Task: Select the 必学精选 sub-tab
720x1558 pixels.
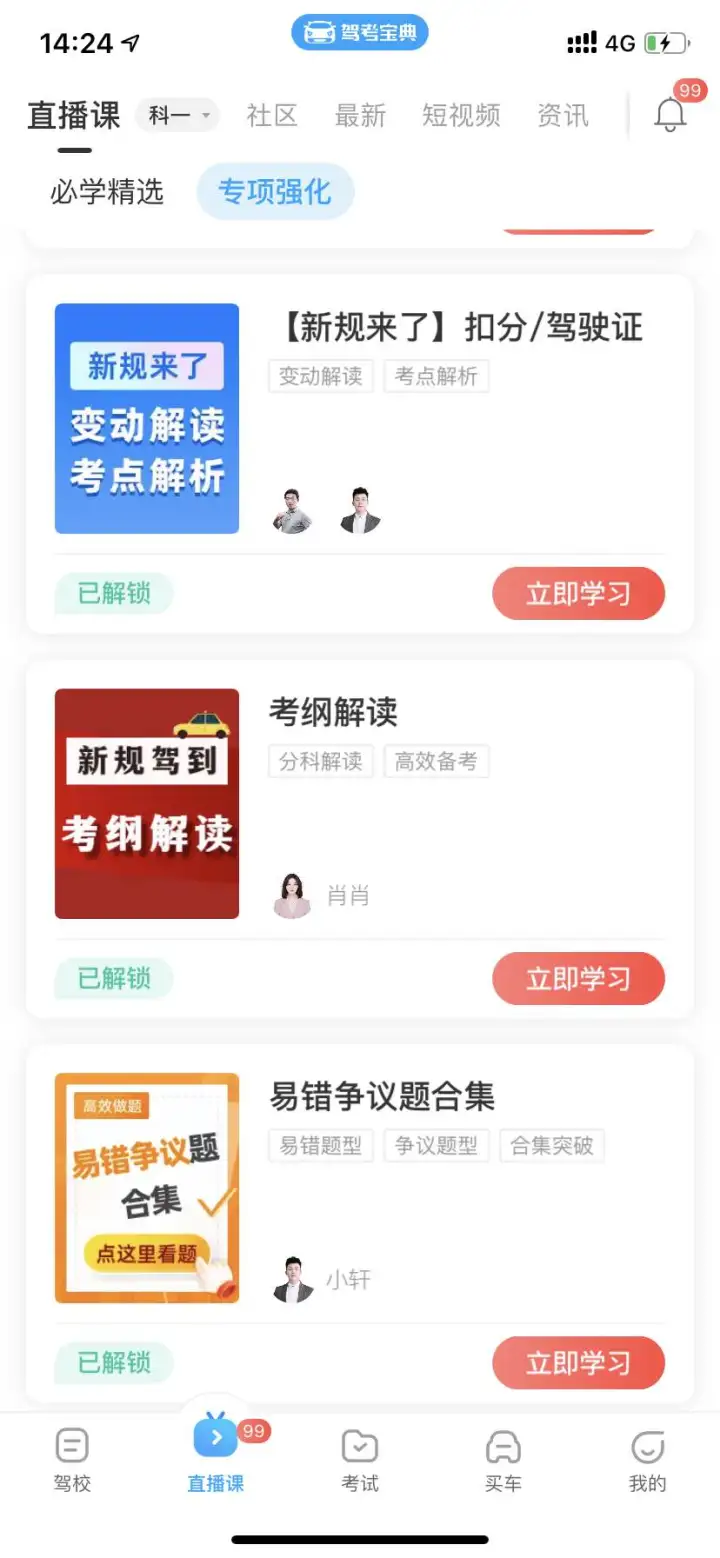Action: point(107,191)
